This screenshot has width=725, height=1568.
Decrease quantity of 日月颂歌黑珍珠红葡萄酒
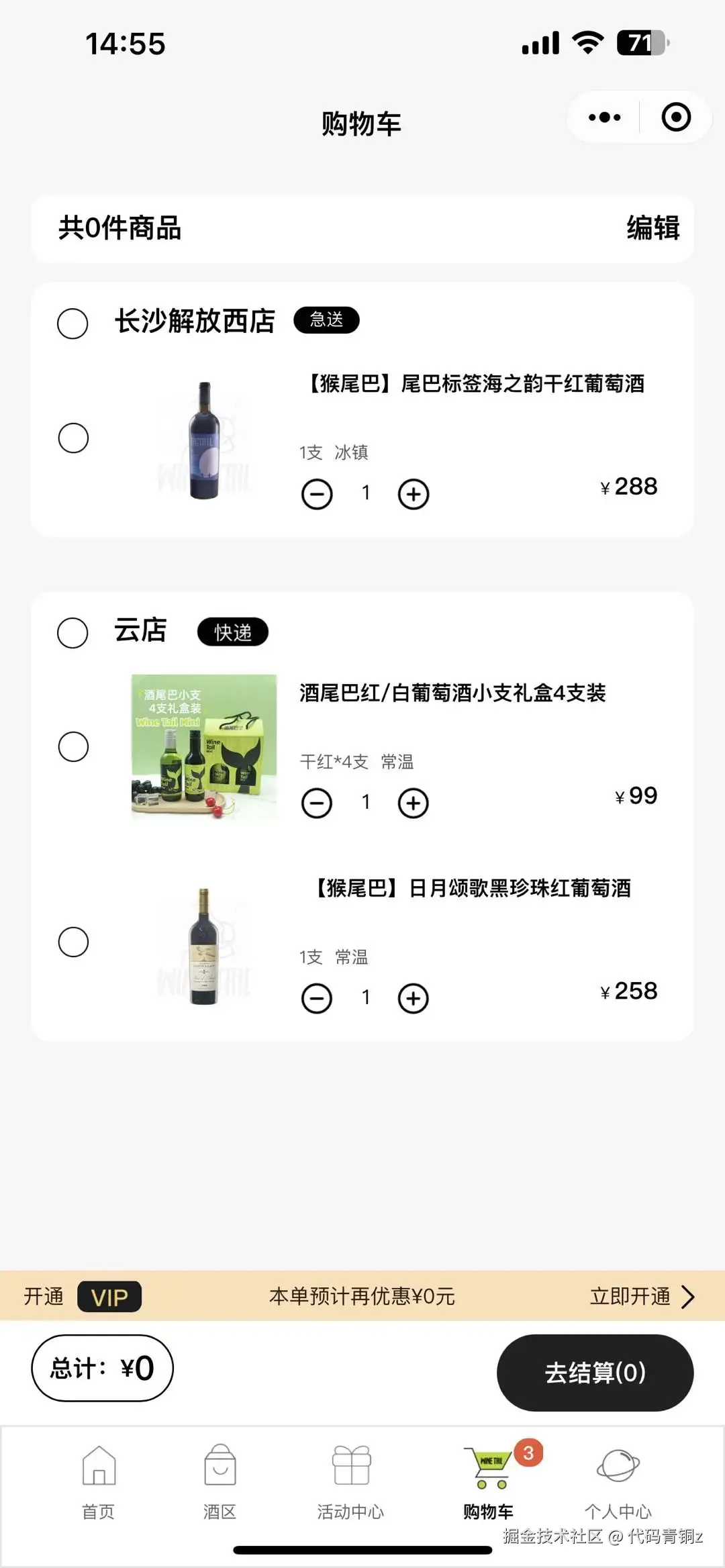(x=317, y=999)
